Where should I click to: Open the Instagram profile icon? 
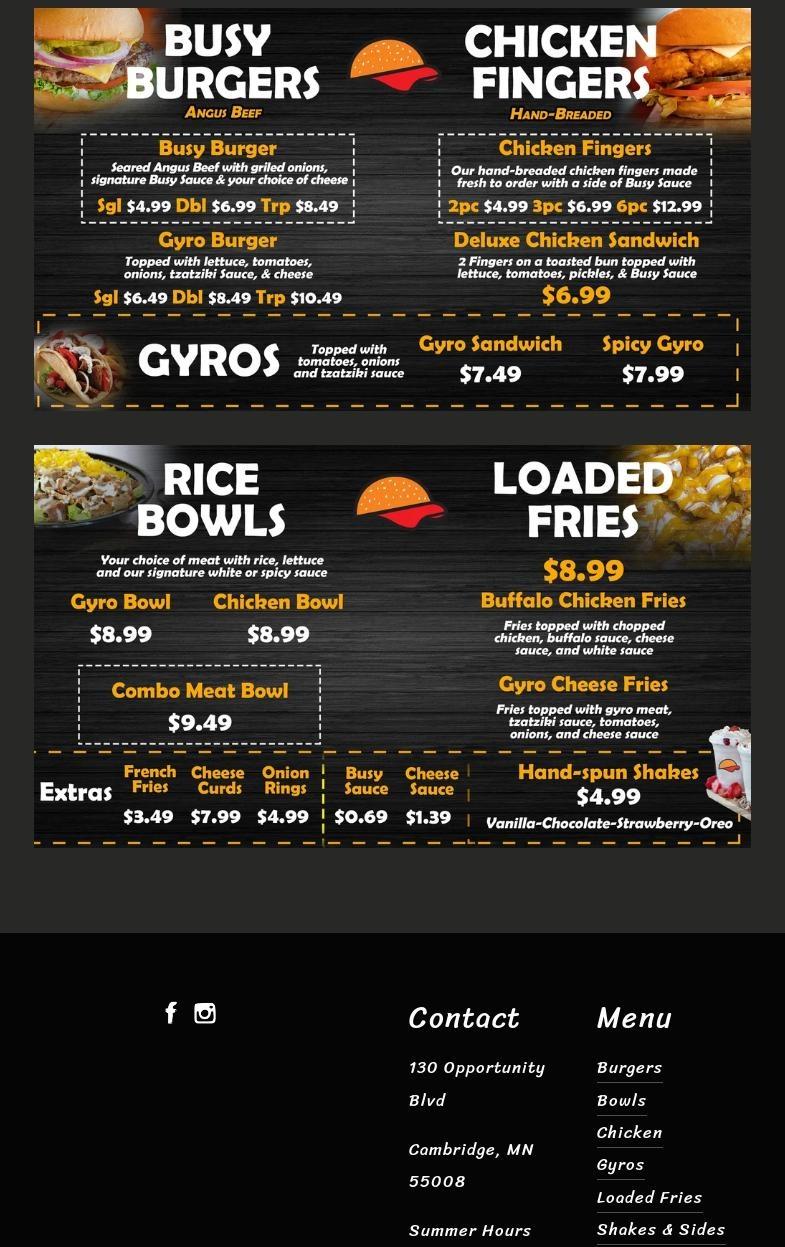[x=205, y=1013]
